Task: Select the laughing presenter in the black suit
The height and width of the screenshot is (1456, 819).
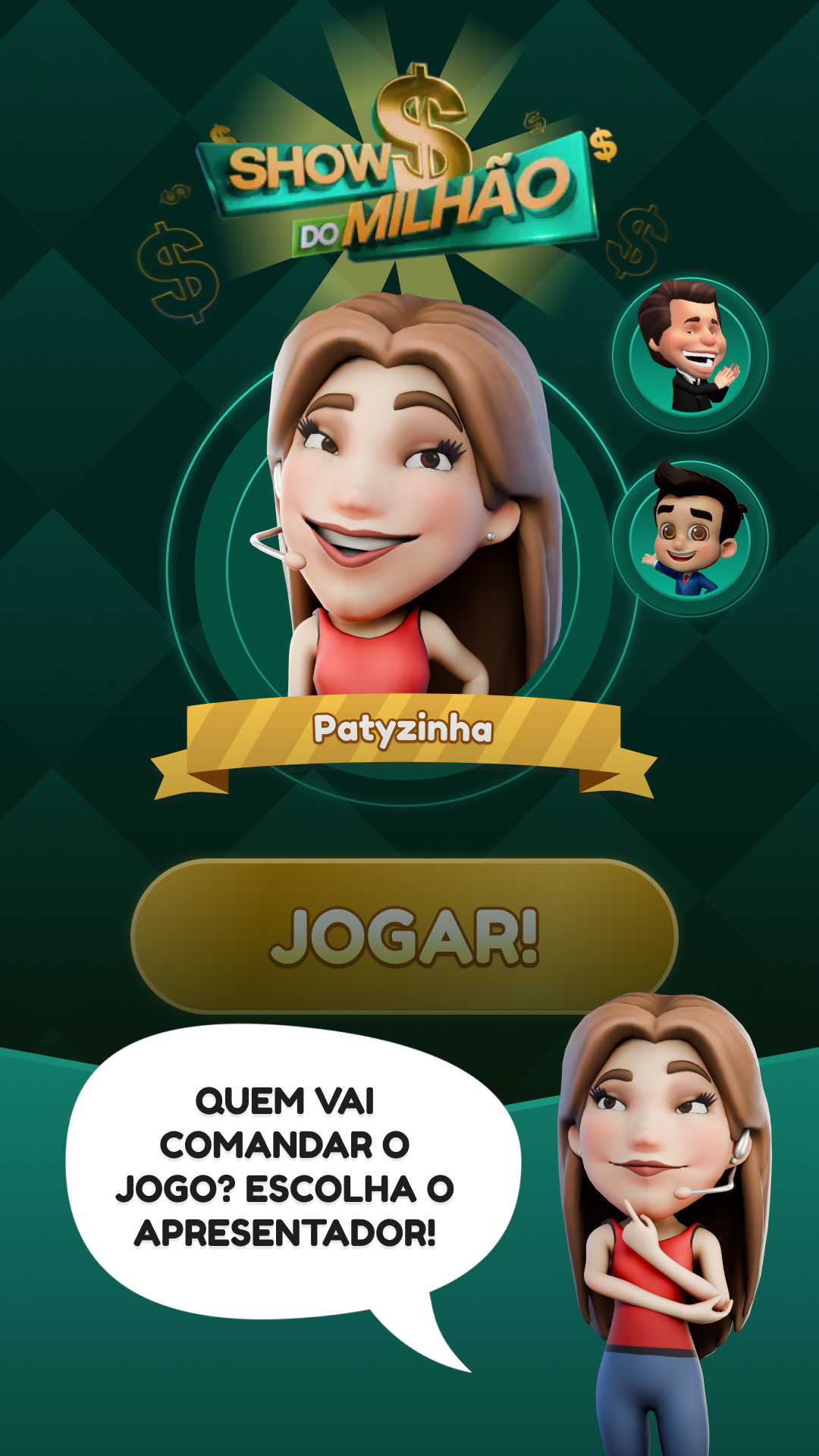Action: click(x=690, y=354)
